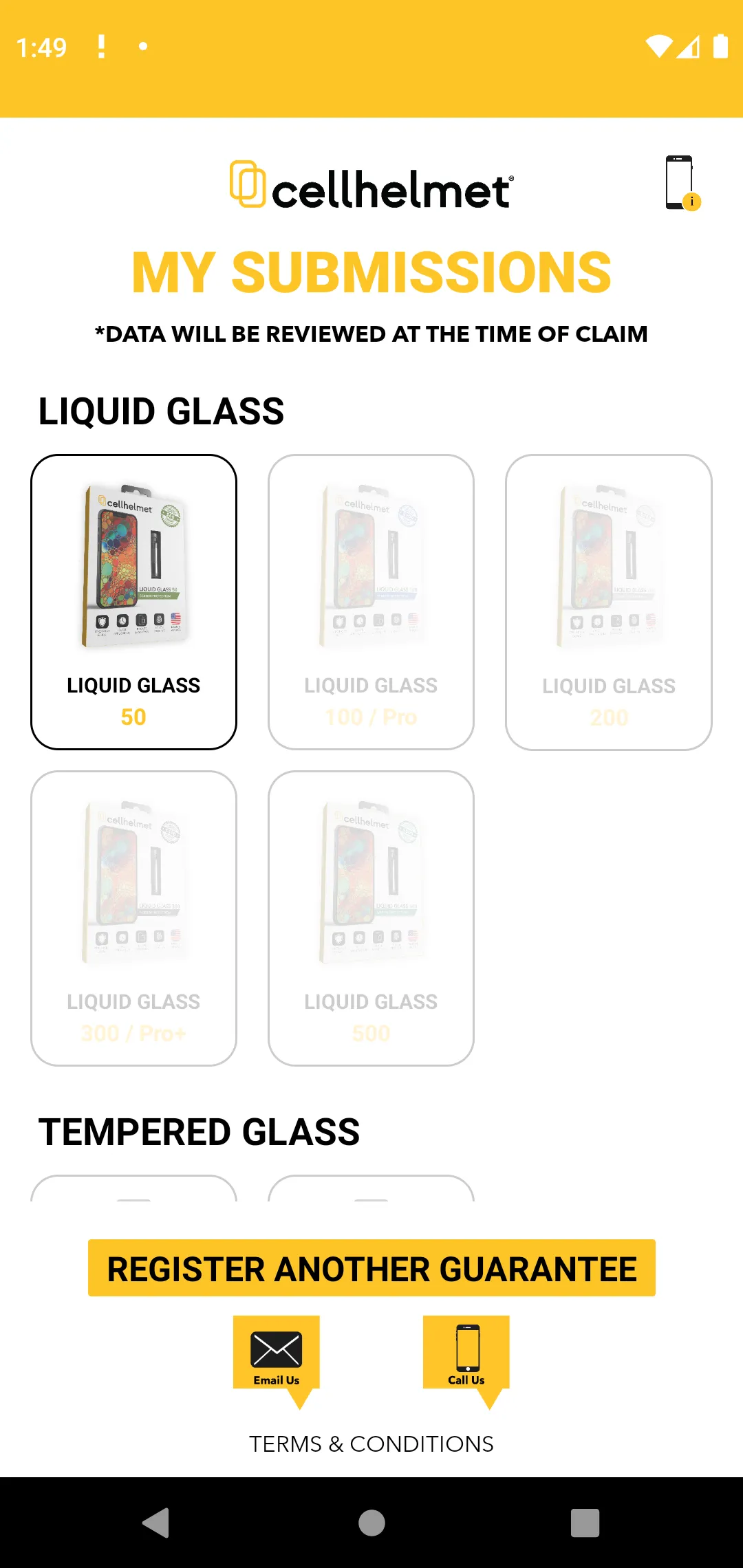
Task: Tap Register Another Guarantee button
Action: tap(371, 1268)
